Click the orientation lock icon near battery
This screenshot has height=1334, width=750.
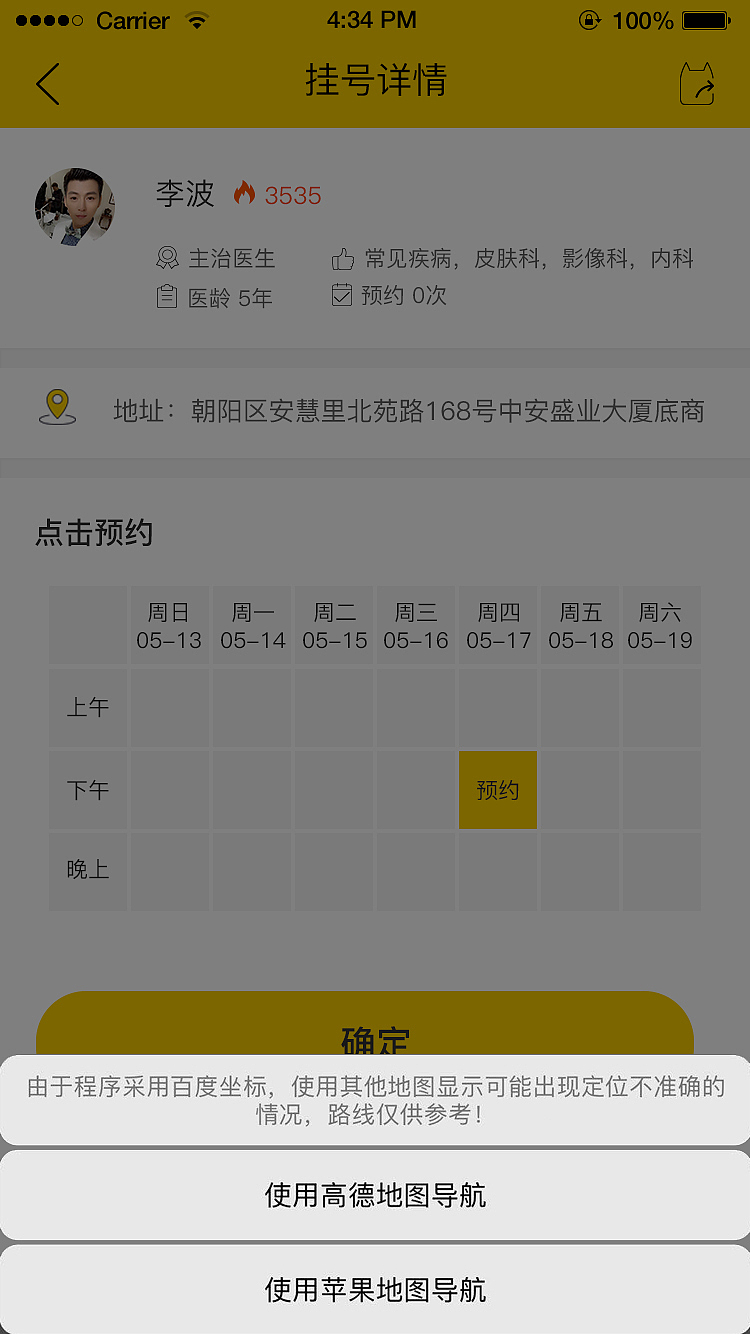[x=589, y=19]
